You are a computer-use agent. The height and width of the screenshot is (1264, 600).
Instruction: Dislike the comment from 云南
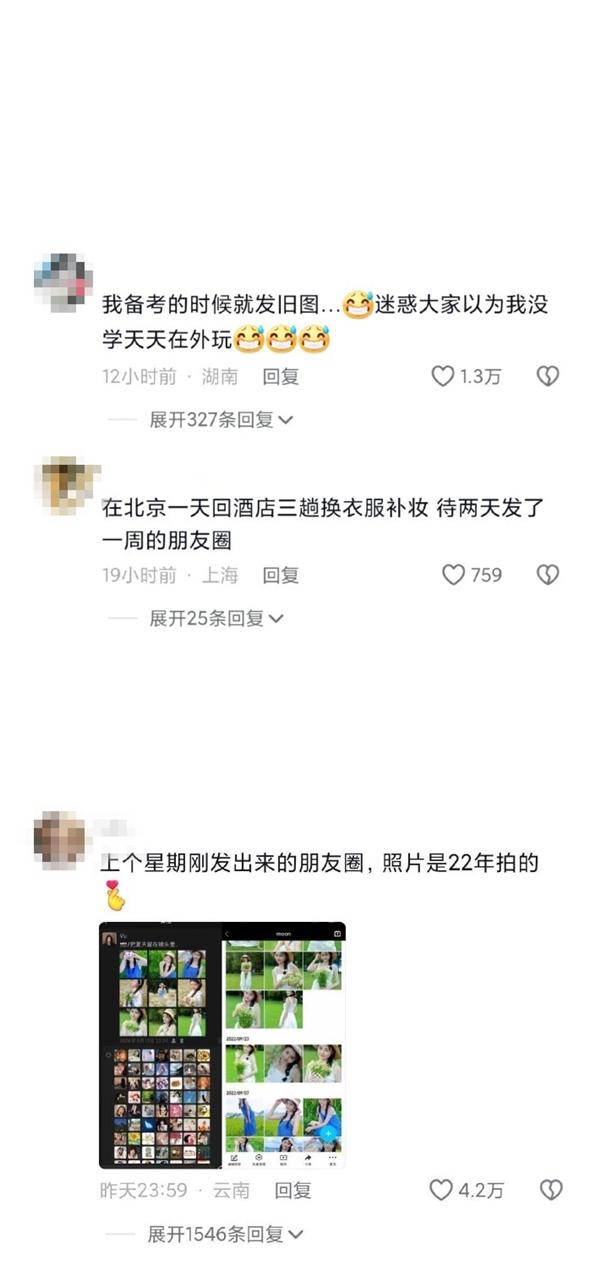click(550, 1190)
